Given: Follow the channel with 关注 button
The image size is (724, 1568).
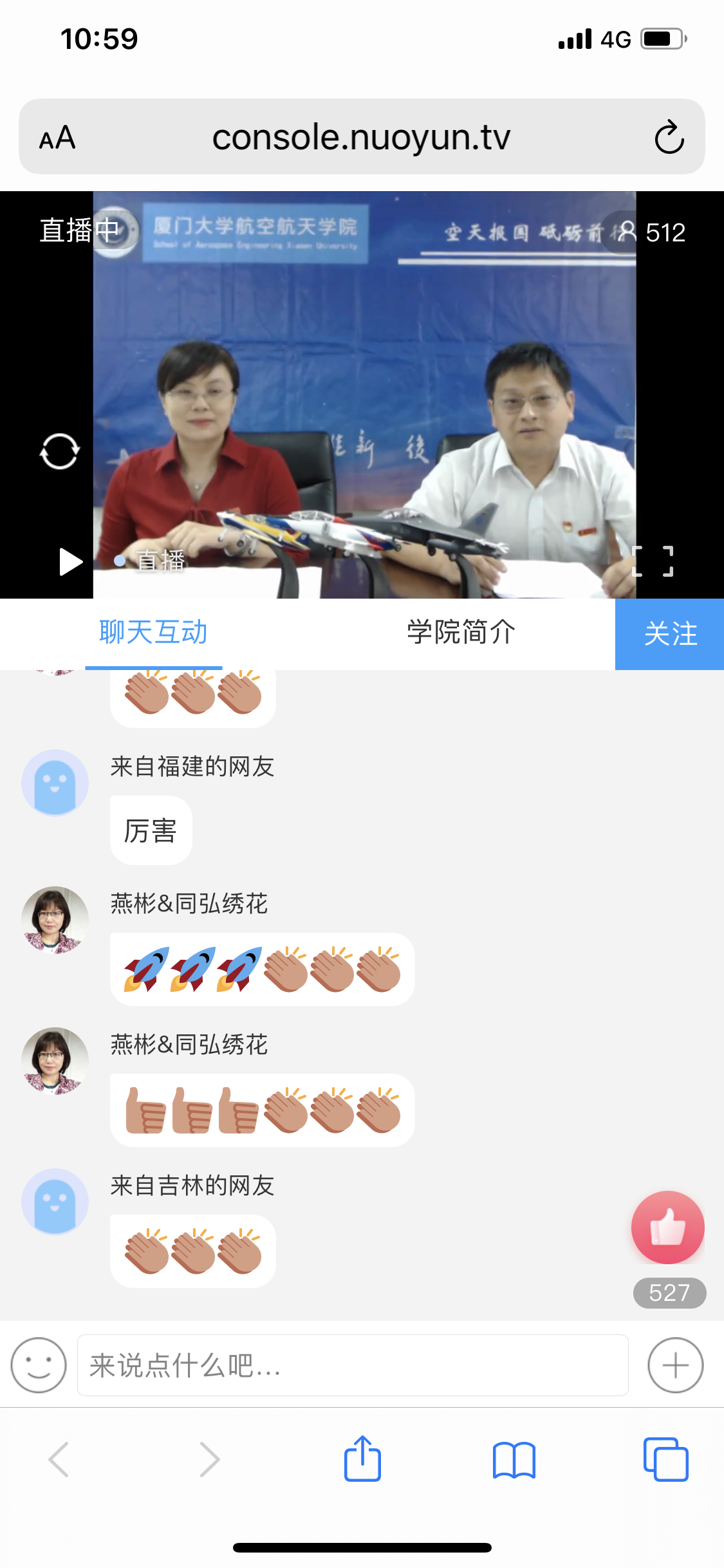Looking at the screenshot, I should pyautogui.click(x=669, y=634).
